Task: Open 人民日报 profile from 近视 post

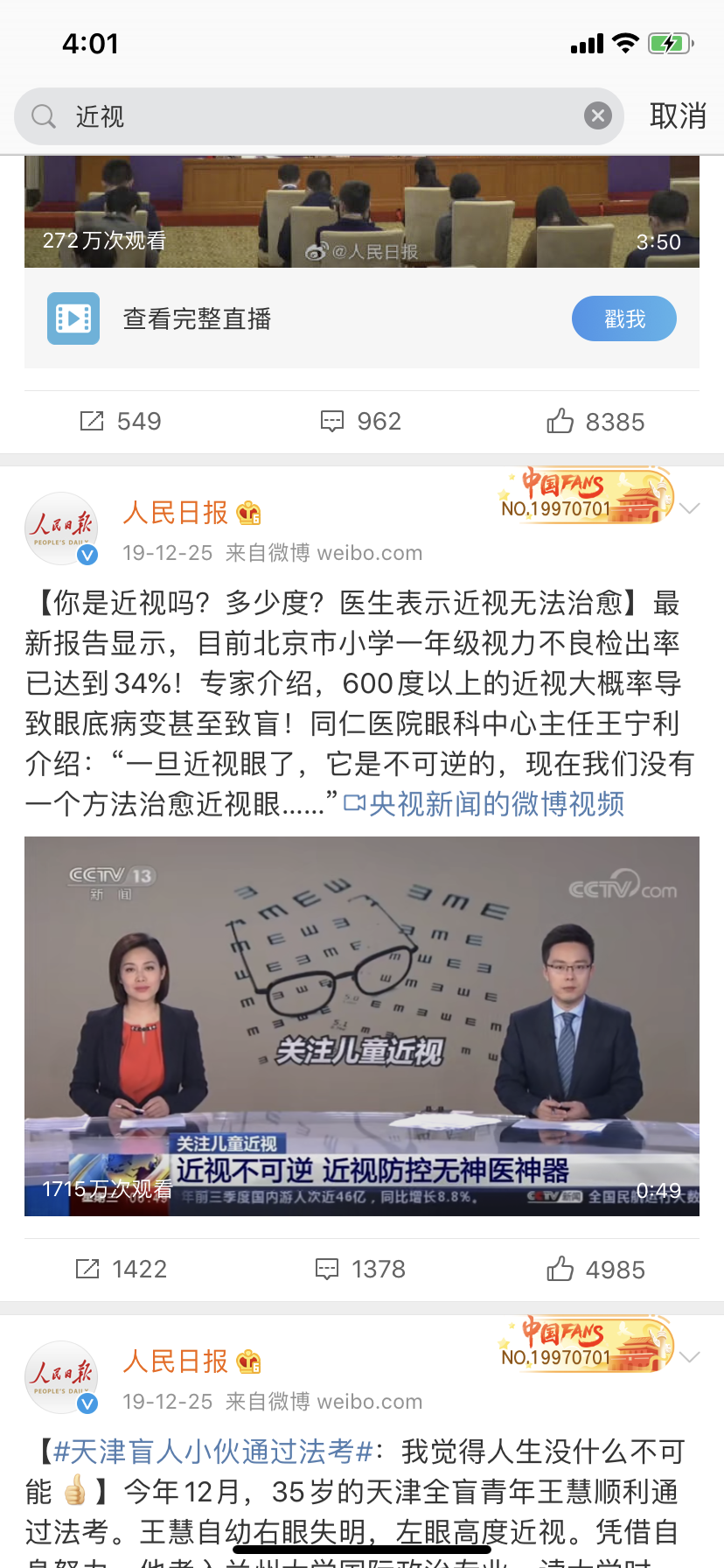Action: click(x=175, y=513)
